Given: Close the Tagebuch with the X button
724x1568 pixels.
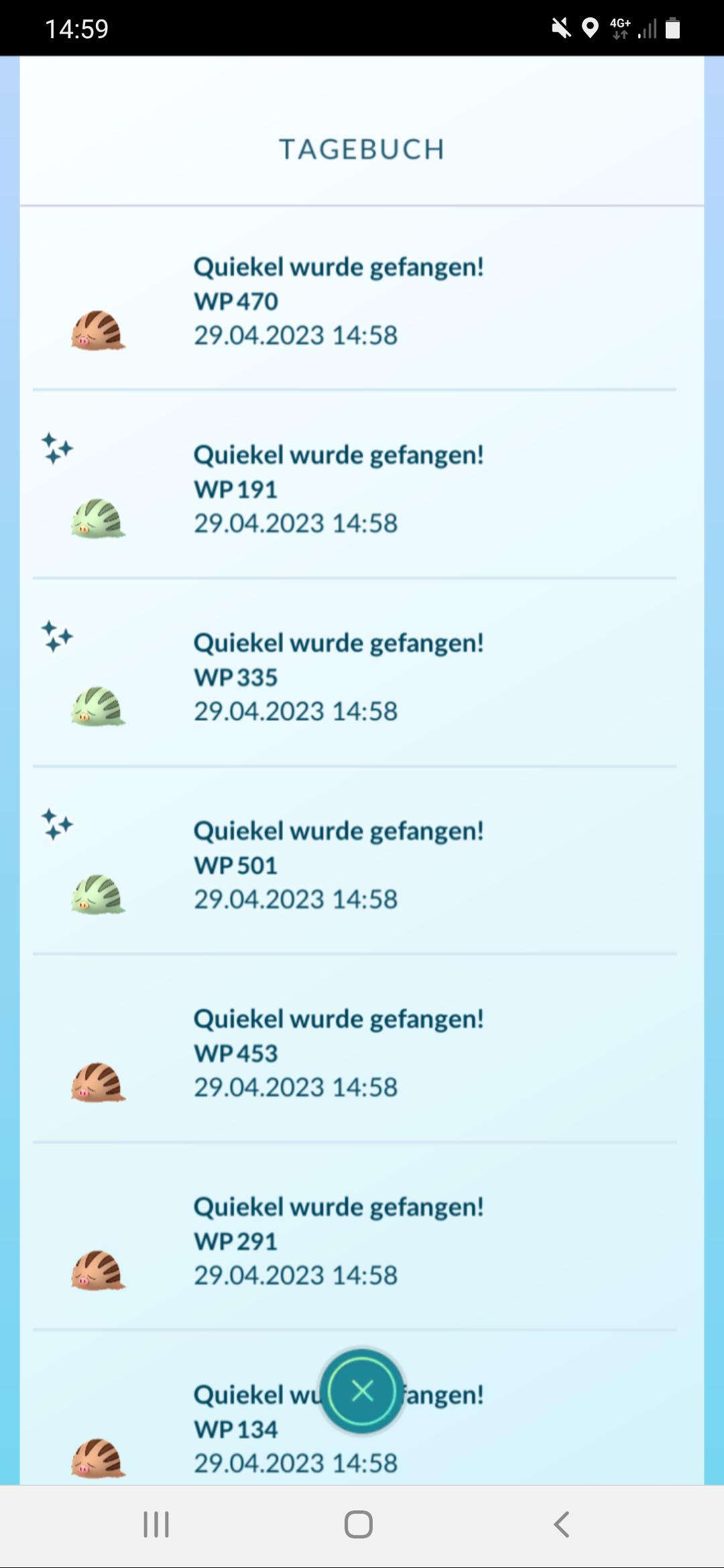Looking at the screenshot, I should (x=362, y=1391).
